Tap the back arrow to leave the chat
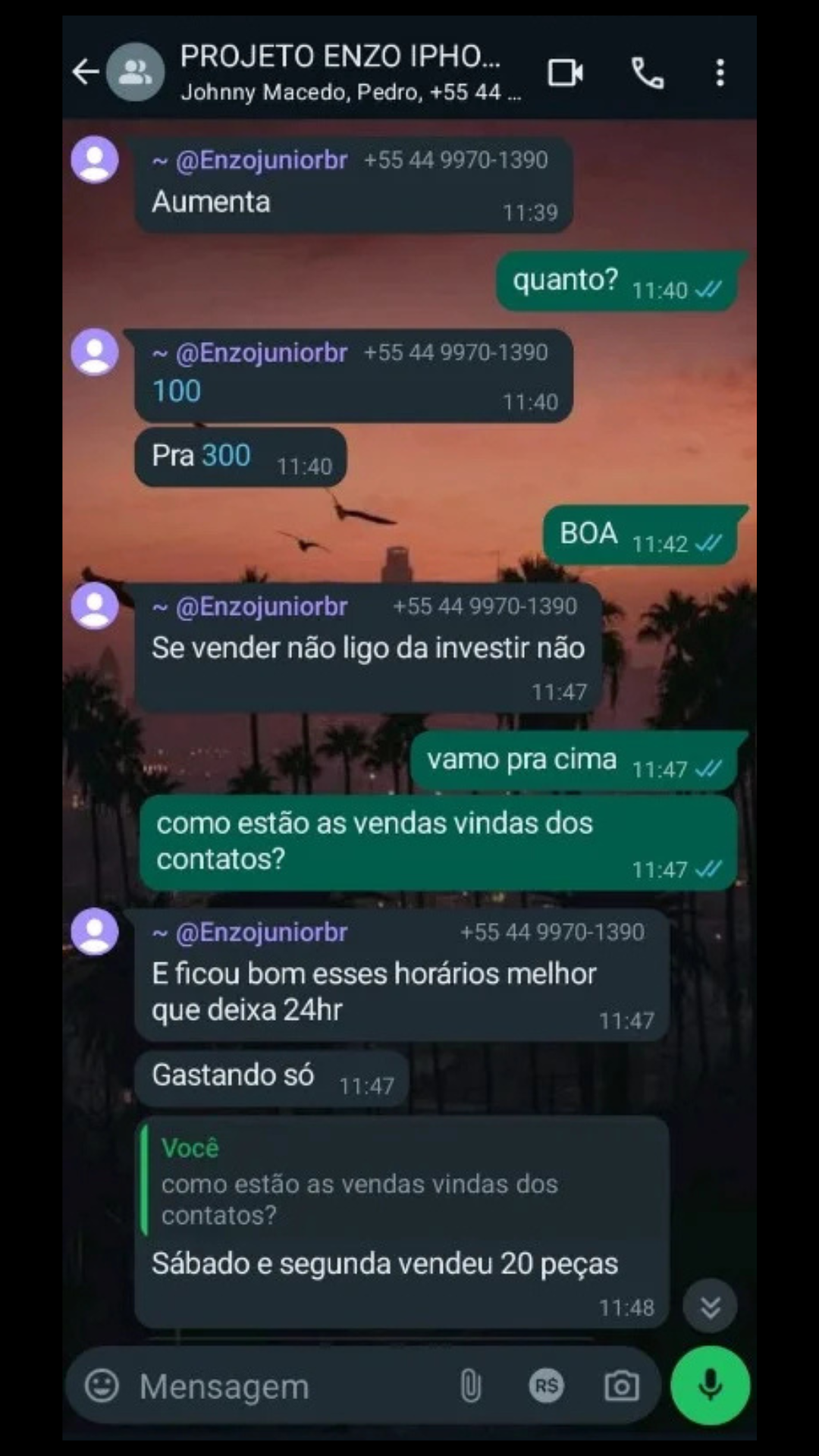Screen dimensions: 819x1456 click(86, 72)
